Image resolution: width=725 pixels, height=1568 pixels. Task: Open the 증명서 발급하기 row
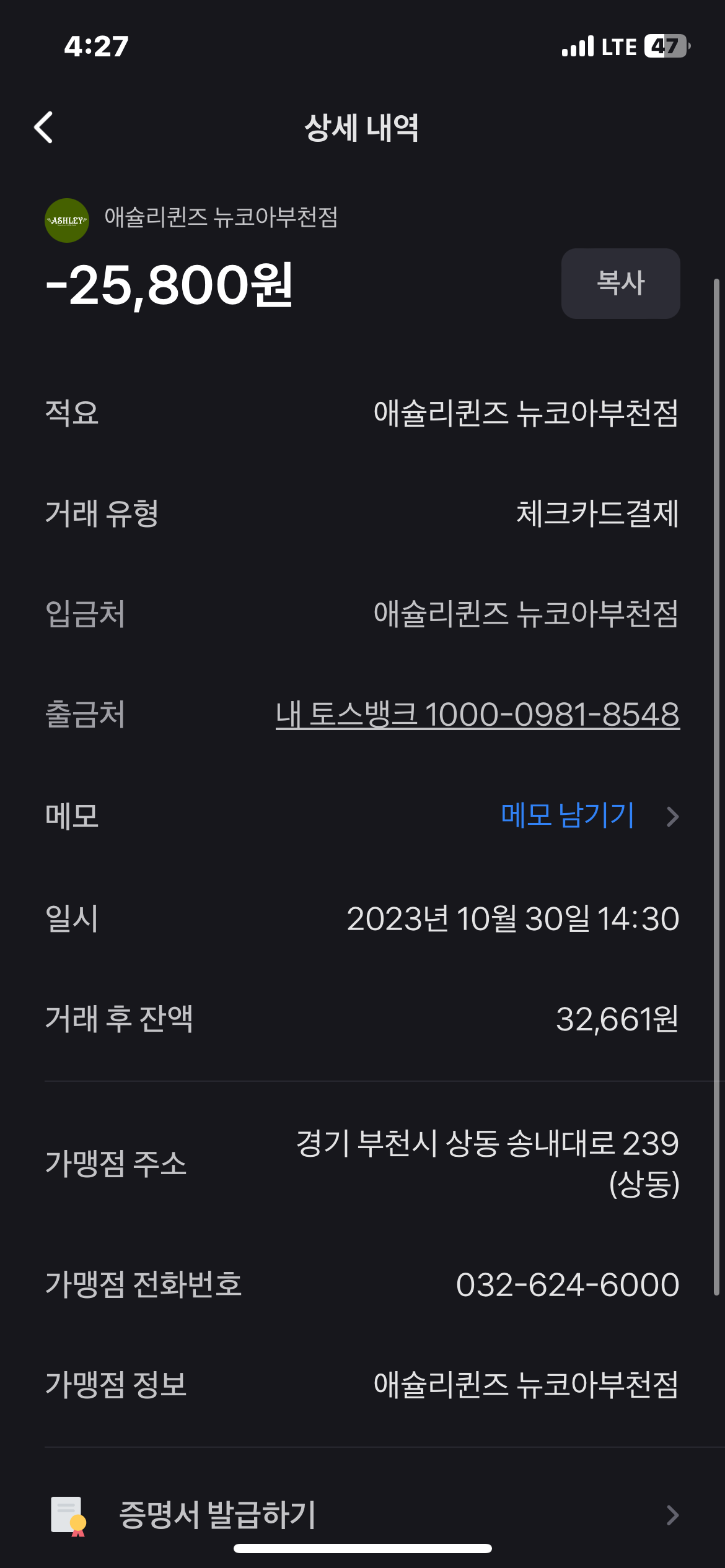(x=362, y=1515)
